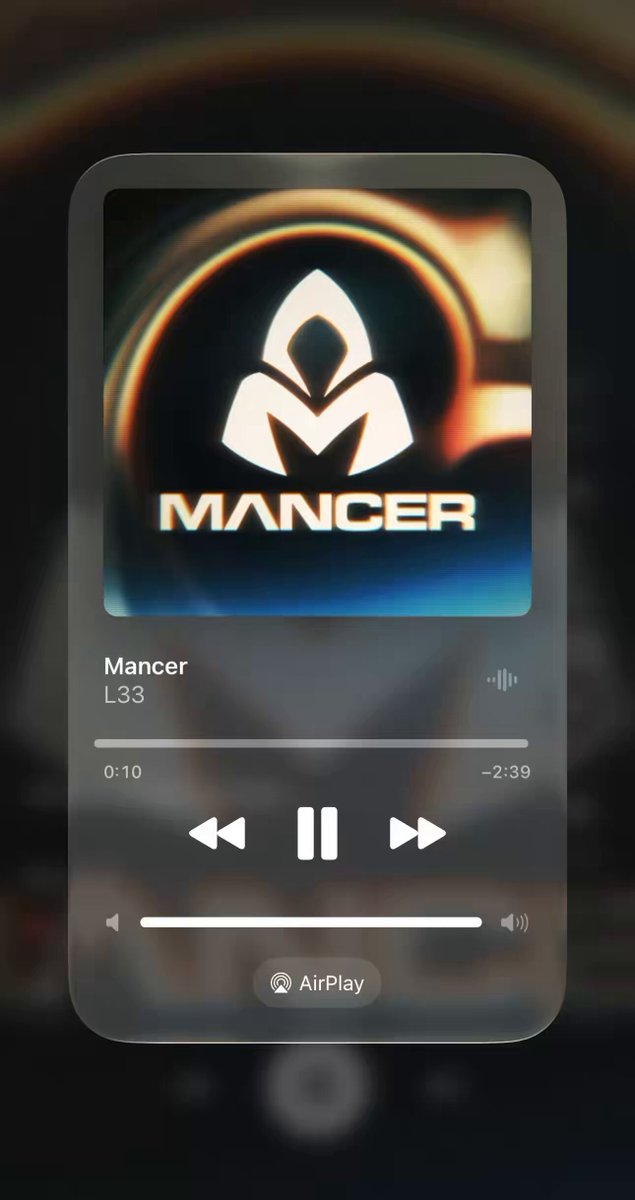Skip to the next track

(417, 833)
